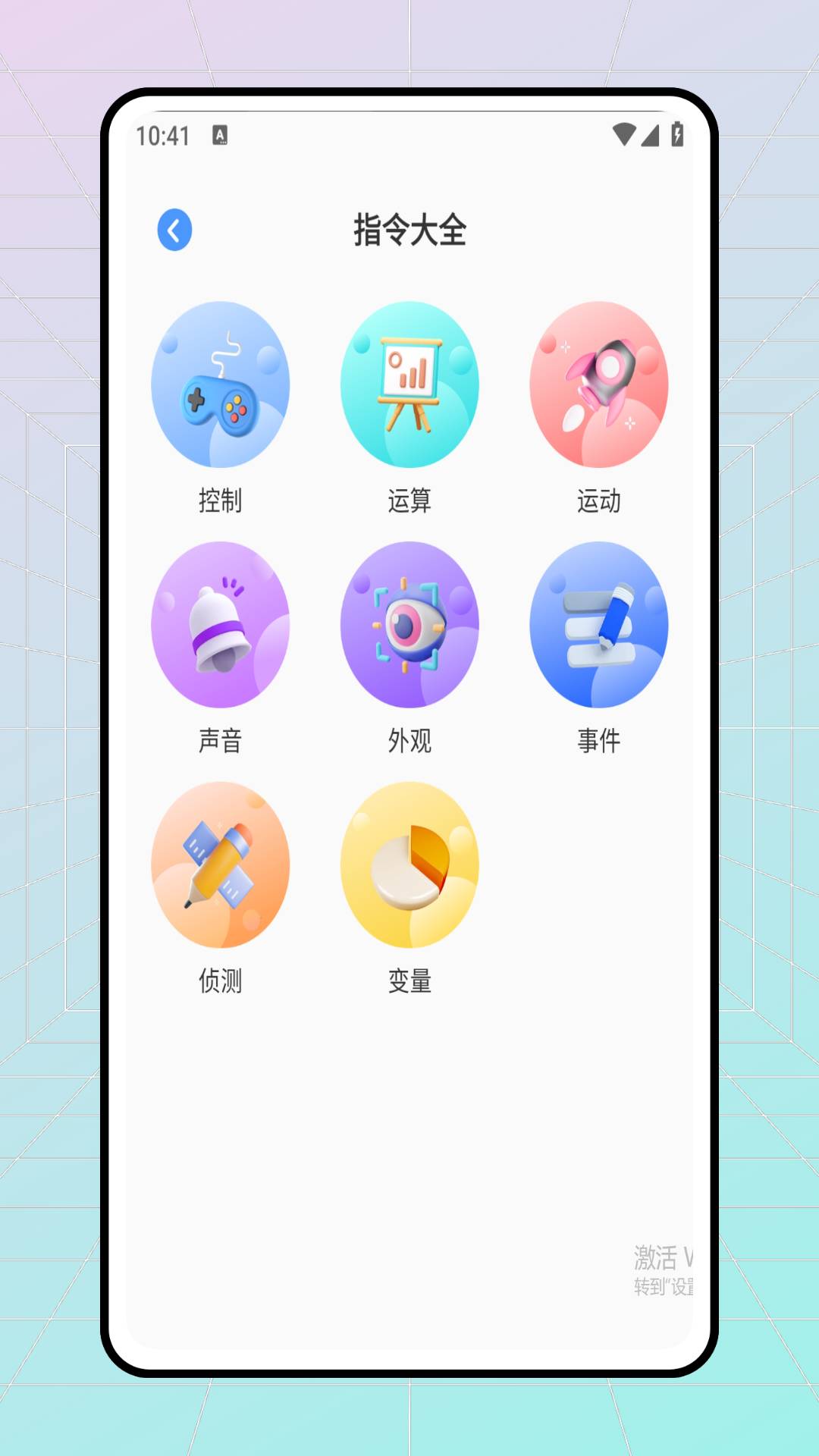Tap the Wi-Fi icon in status bar
Screen dimensions: 819x1456
[x=623, y=134]
